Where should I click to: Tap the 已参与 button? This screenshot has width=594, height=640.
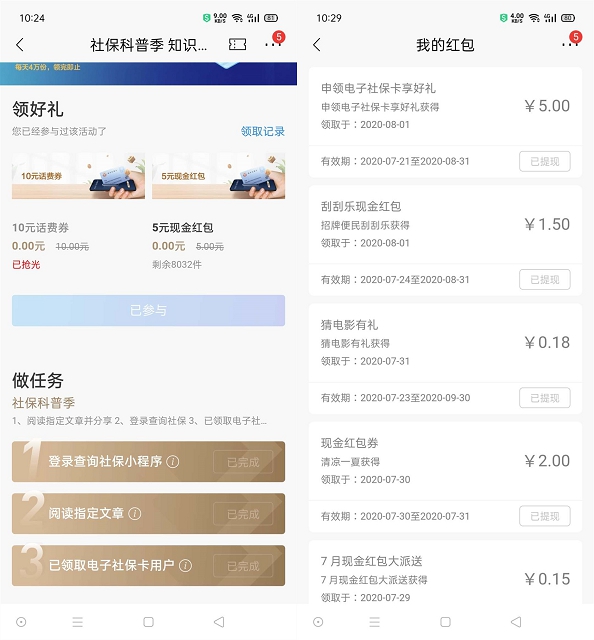(x=148, y=311)
